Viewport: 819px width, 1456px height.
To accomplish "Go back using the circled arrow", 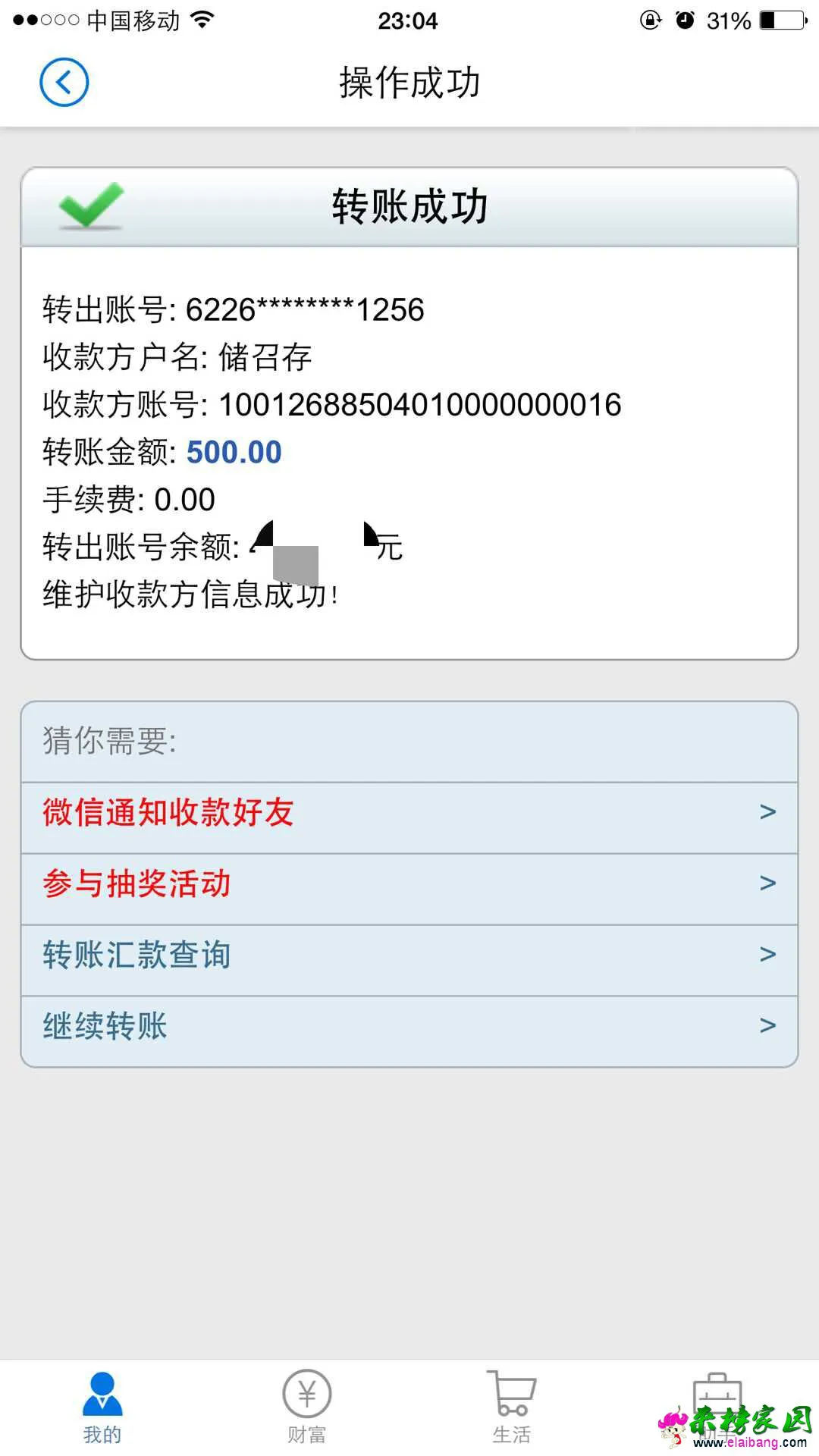I will click(x=64, y=82).
